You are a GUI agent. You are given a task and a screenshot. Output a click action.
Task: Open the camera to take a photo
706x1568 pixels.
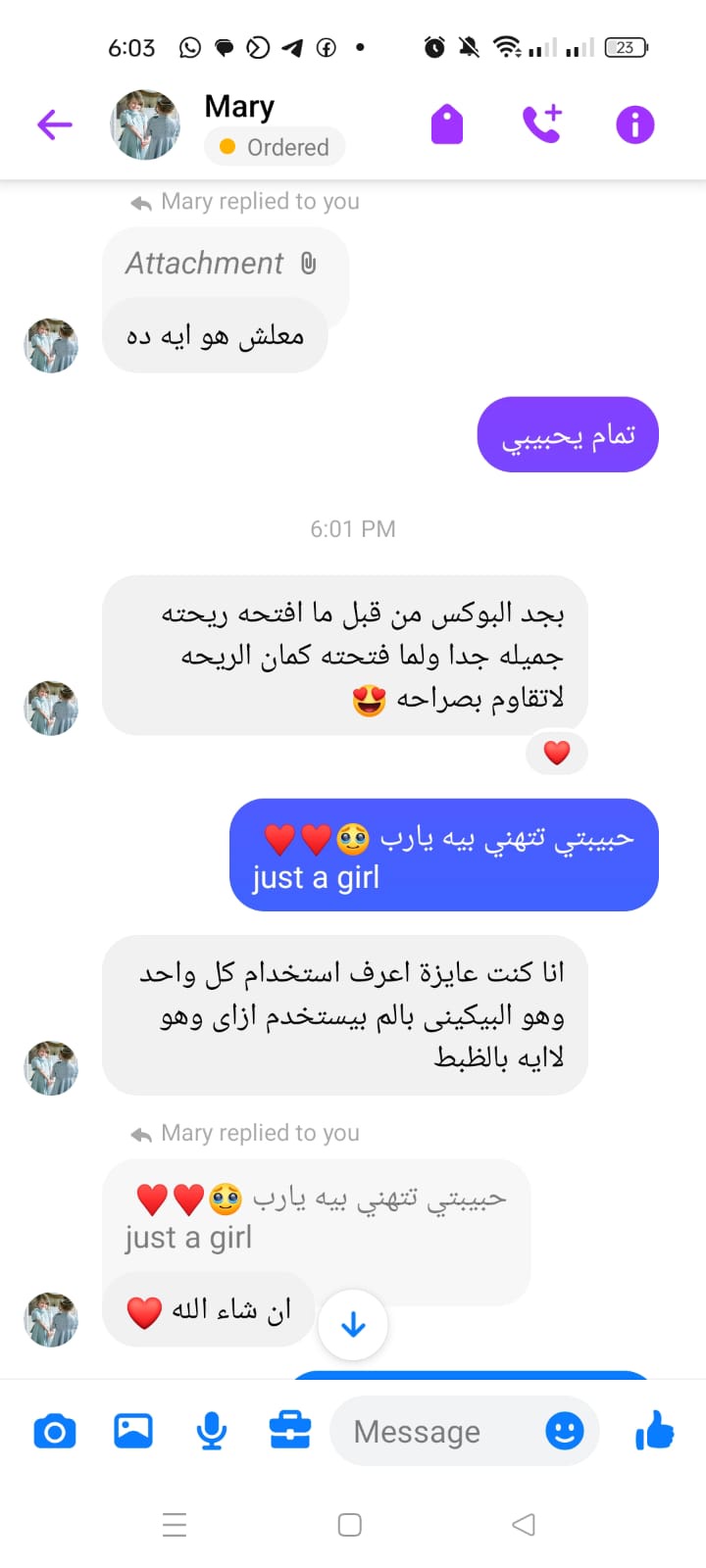pyautogui.click(x=55, y=1432)
